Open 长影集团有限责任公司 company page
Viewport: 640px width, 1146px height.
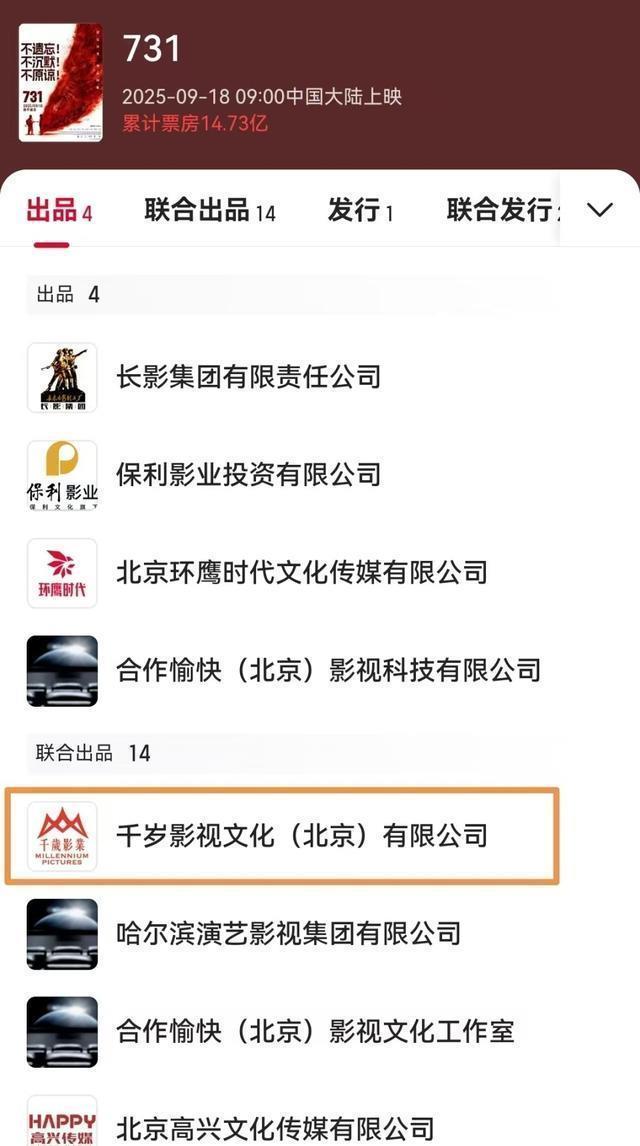click(x=249, y=377)
